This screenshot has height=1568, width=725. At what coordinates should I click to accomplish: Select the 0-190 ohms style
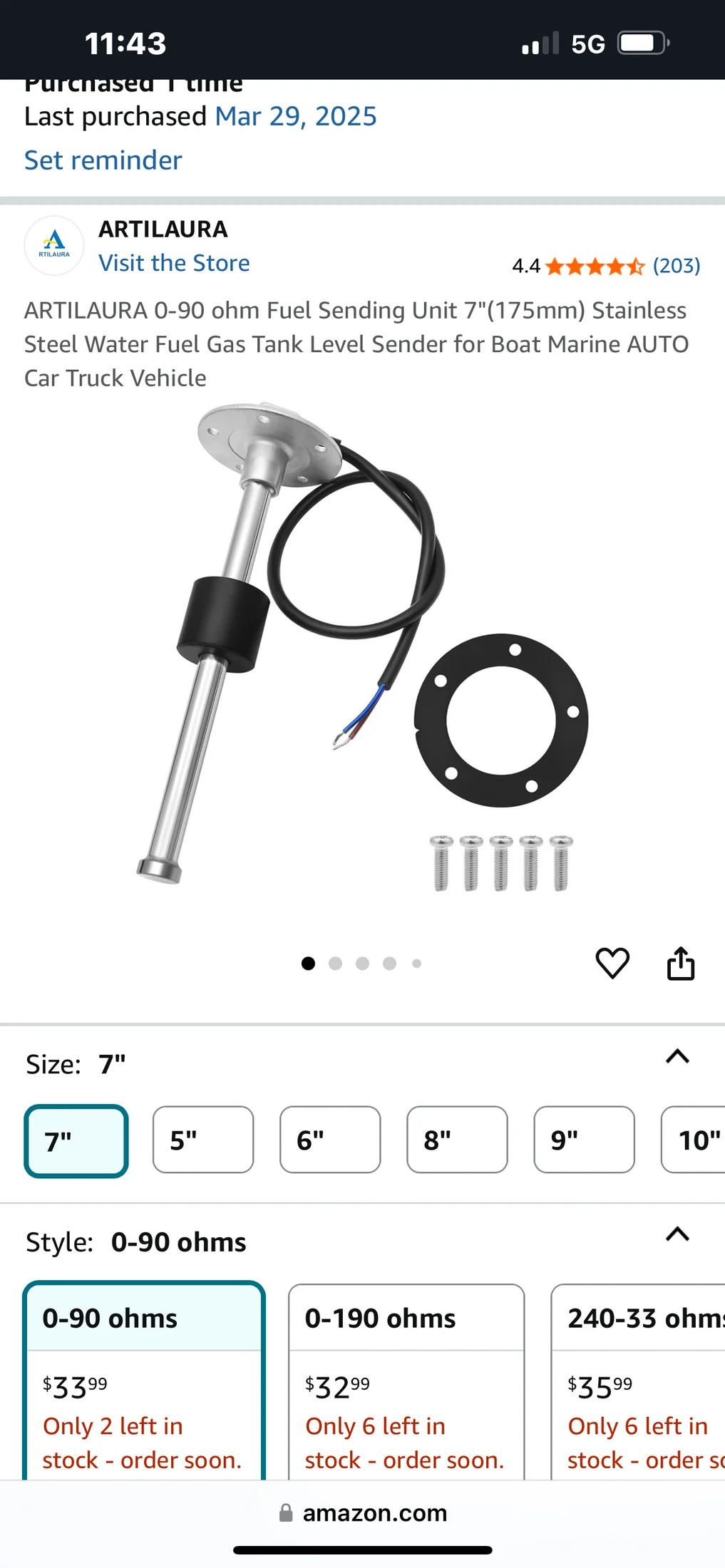tap(406, 1381)
